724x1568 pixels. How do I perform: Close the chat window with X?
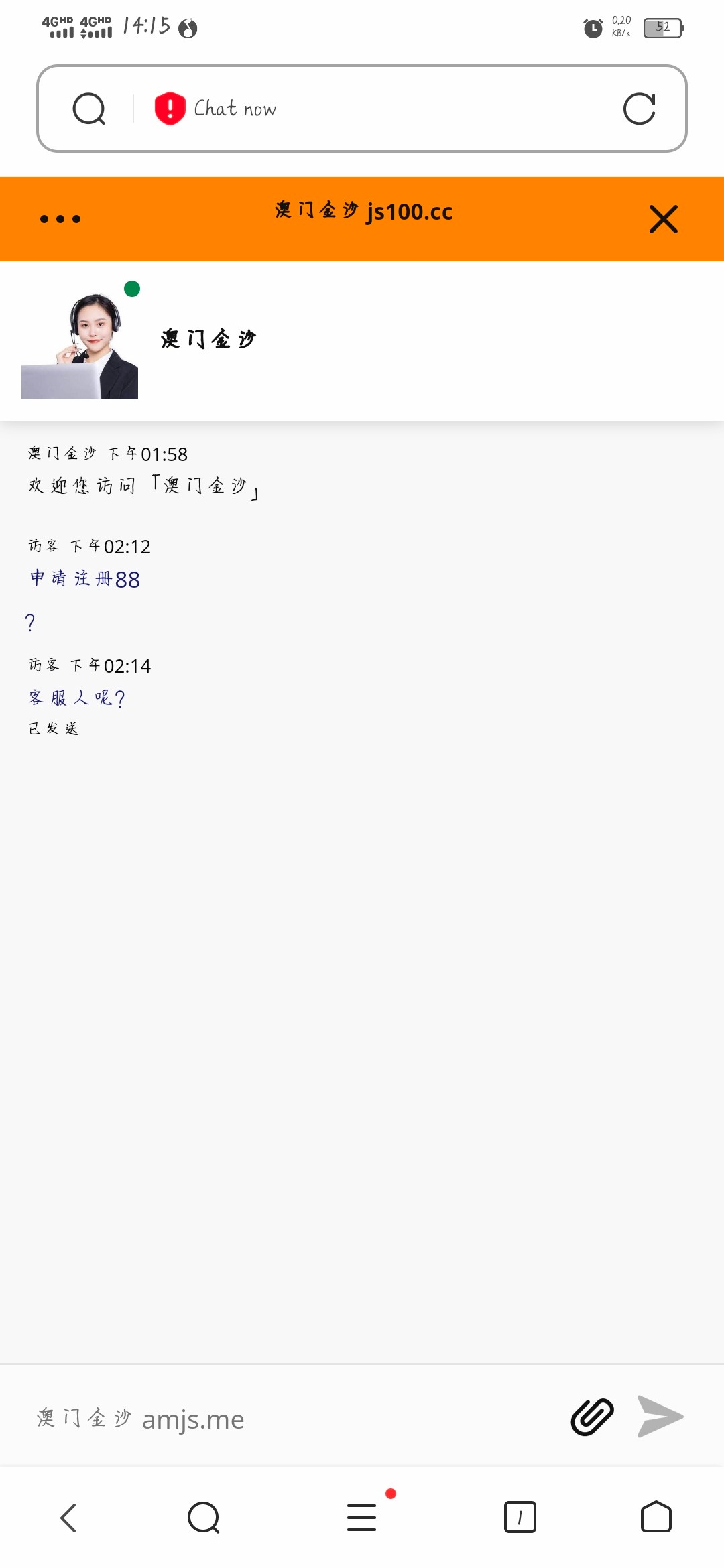(663, 219)
